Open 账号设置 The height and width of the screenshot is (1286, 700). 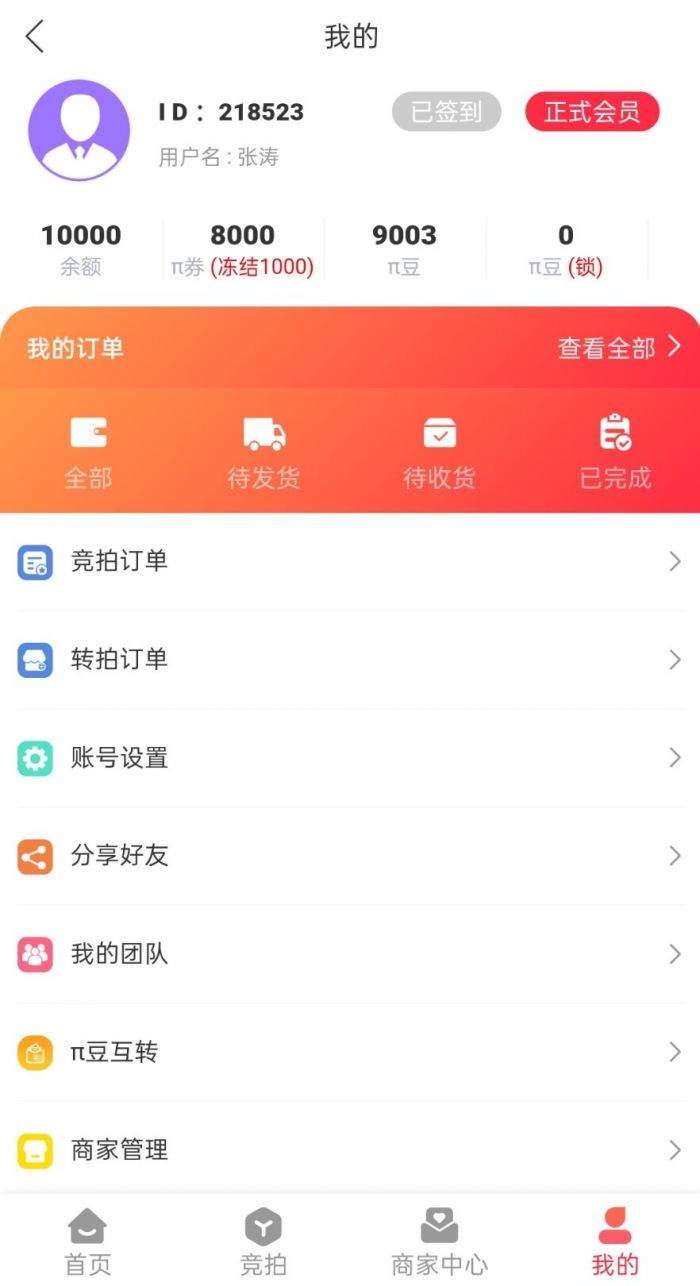click(350, 758)
